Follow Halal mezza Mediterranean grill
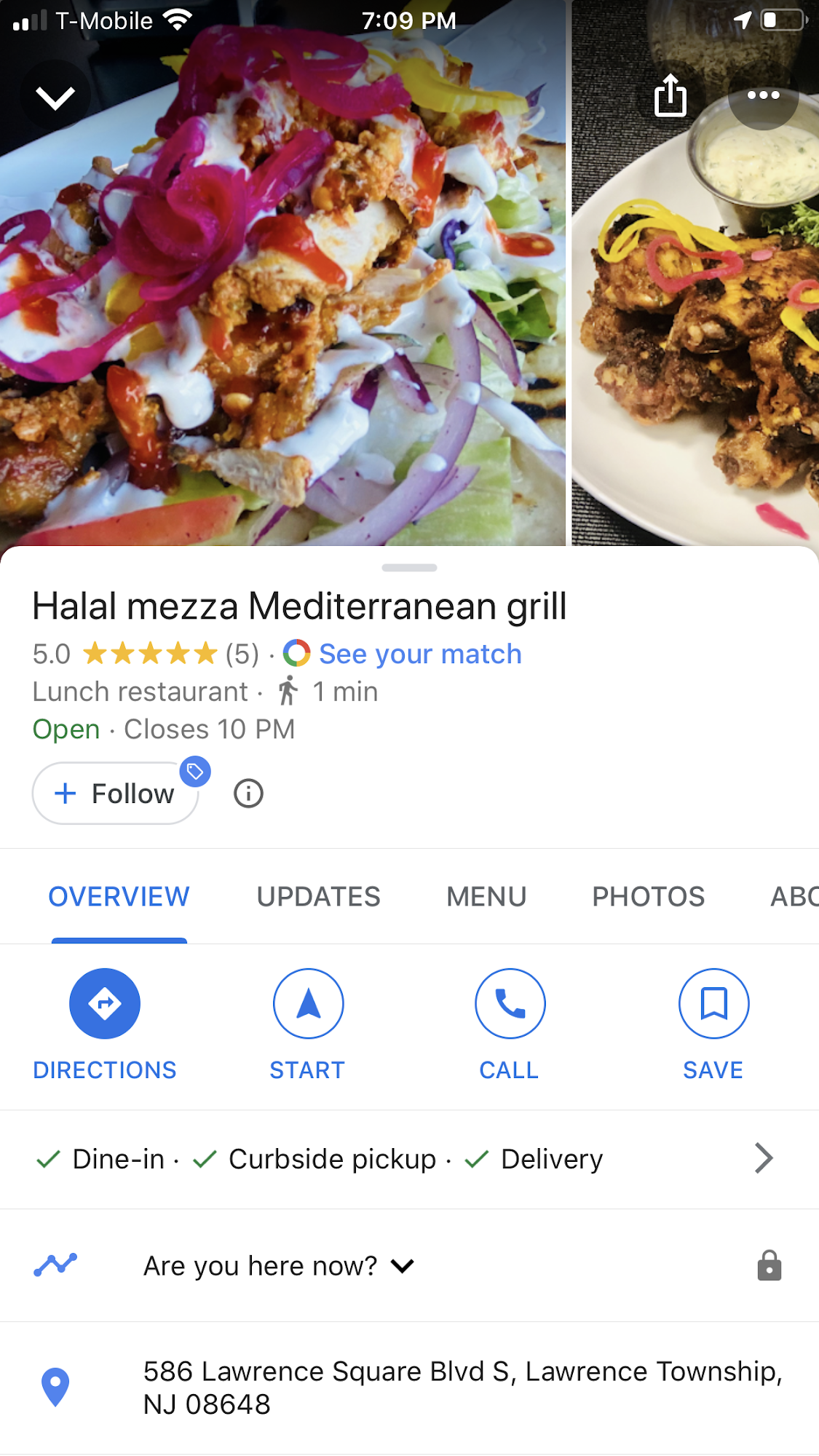819x1456 pixels. (115, 793)
